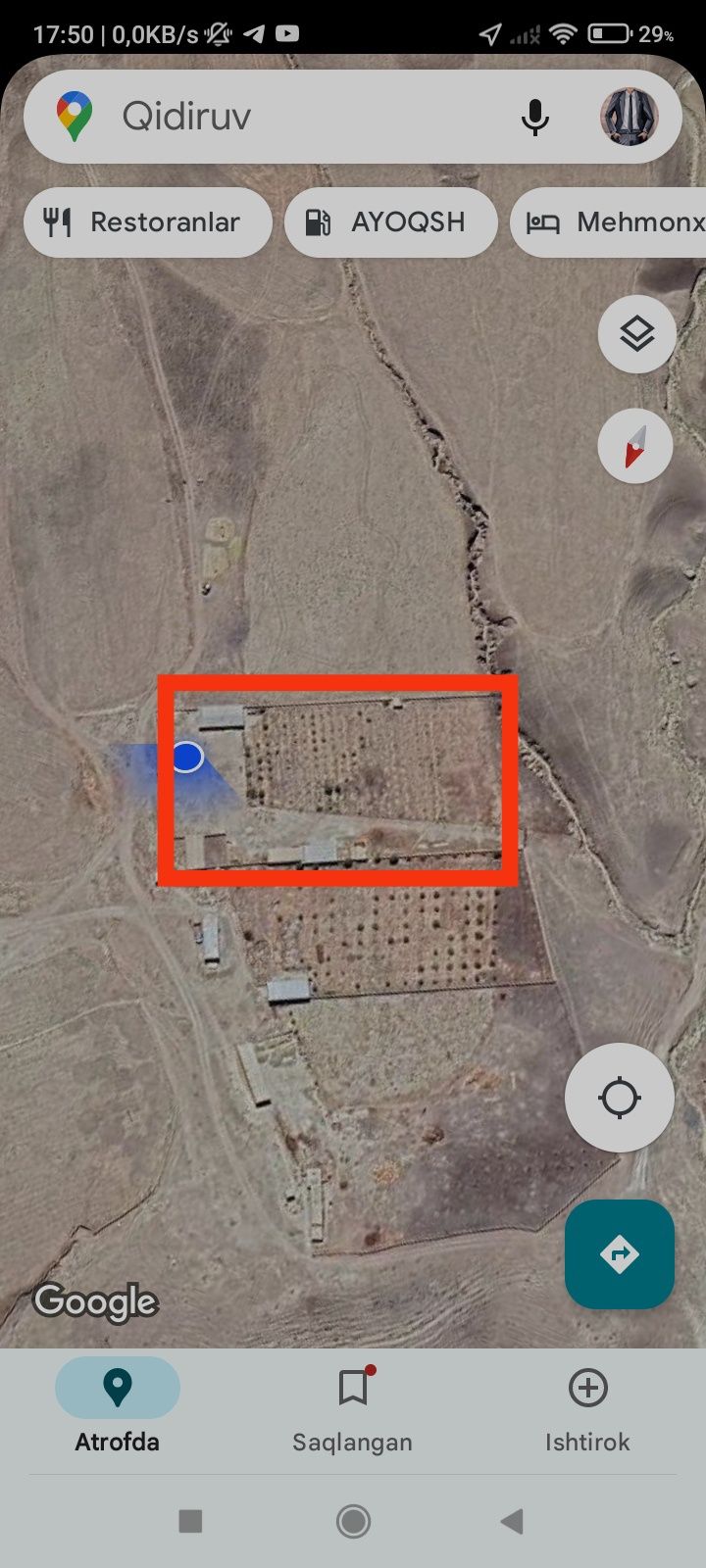Start voice search with the microphone
The width and height of the screenshot is (706, 1568).
pyautogui.click(x=534, y=117)
